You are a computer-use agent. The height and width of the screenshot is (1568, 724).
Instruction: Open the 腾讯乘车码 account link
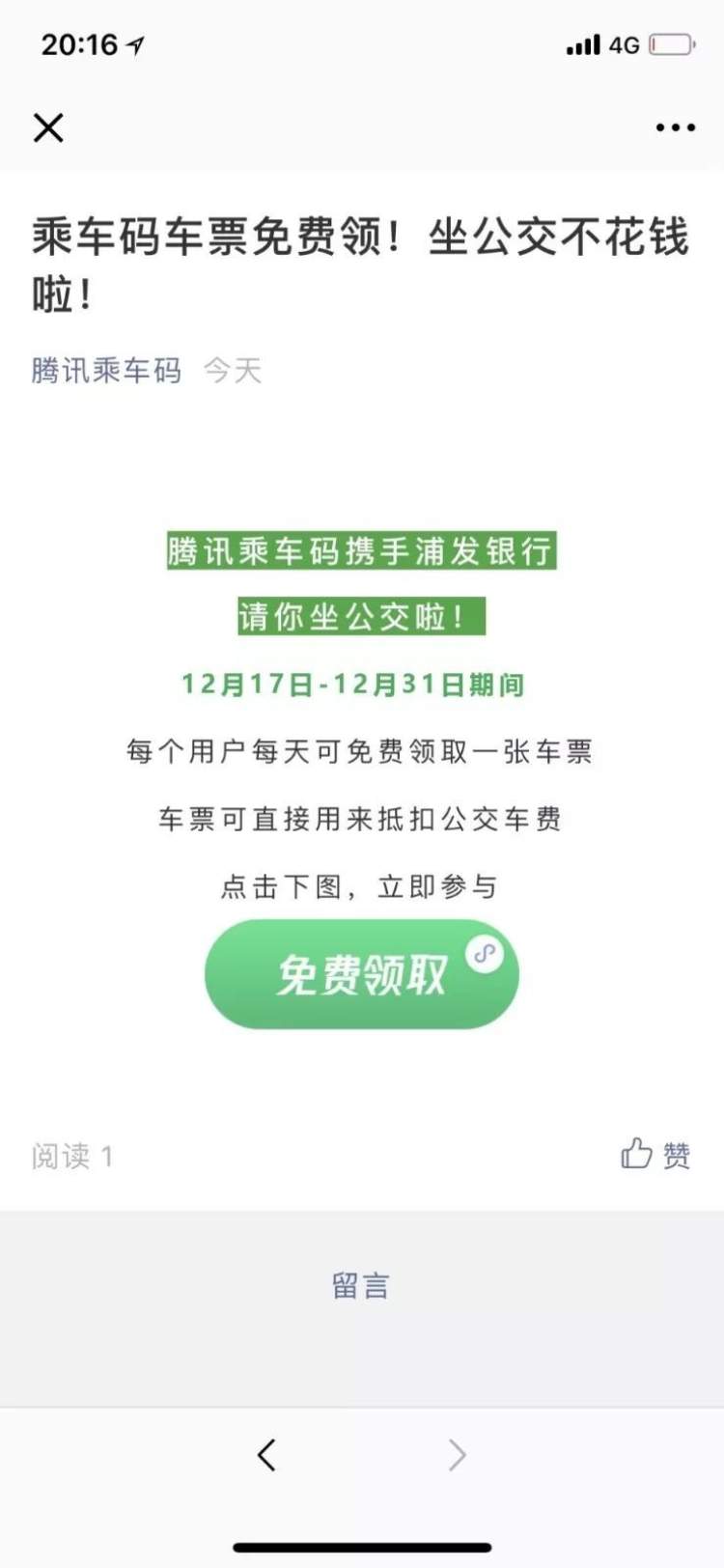pyautogui.click(x=106, y=370)
